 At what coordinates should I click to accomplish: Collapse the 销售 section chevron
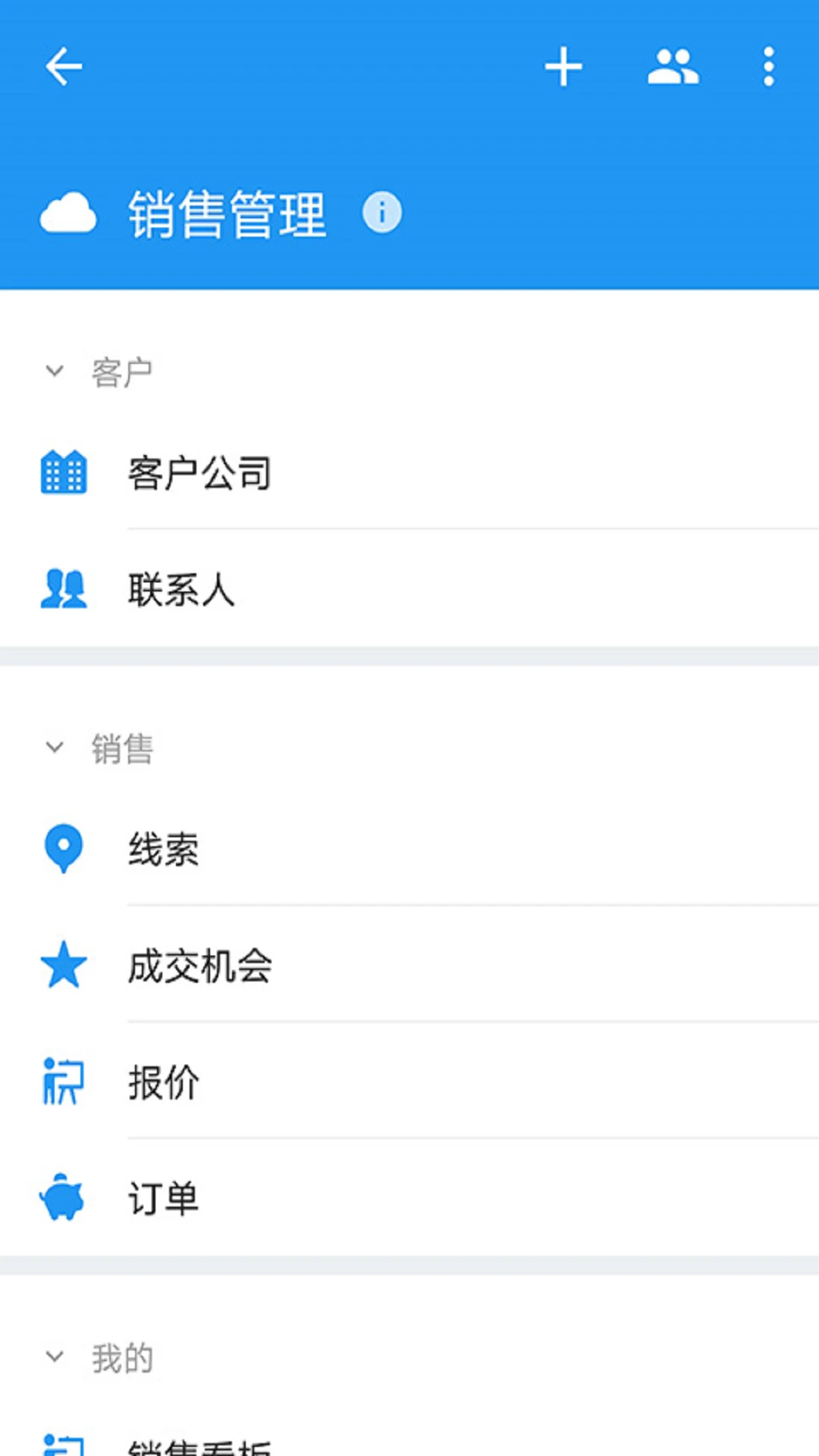pyautogui.click(x=53, y=748)
